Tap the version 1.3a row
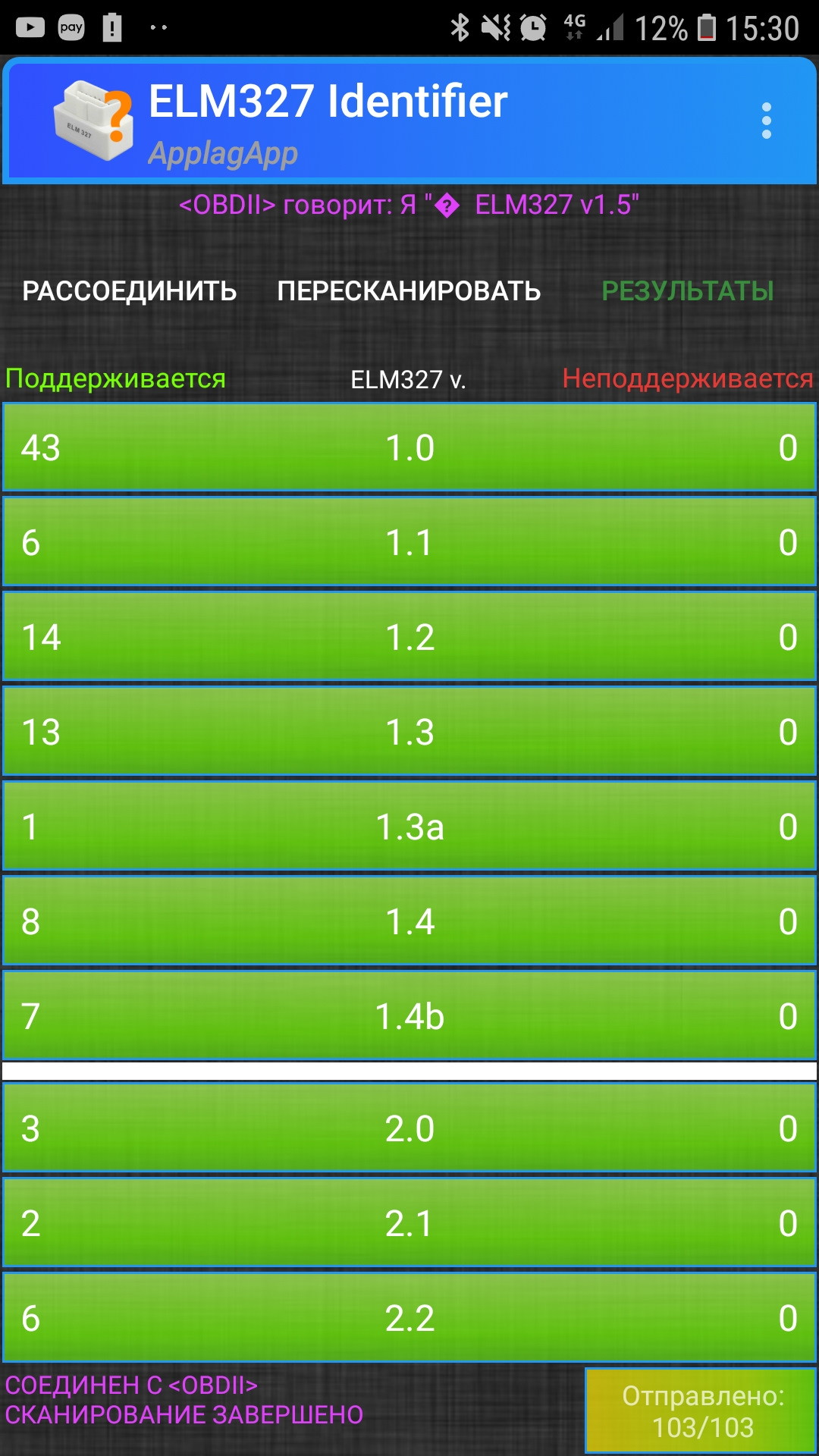Viewport: 819px width, 1456px height. click(x=409, y=827)
